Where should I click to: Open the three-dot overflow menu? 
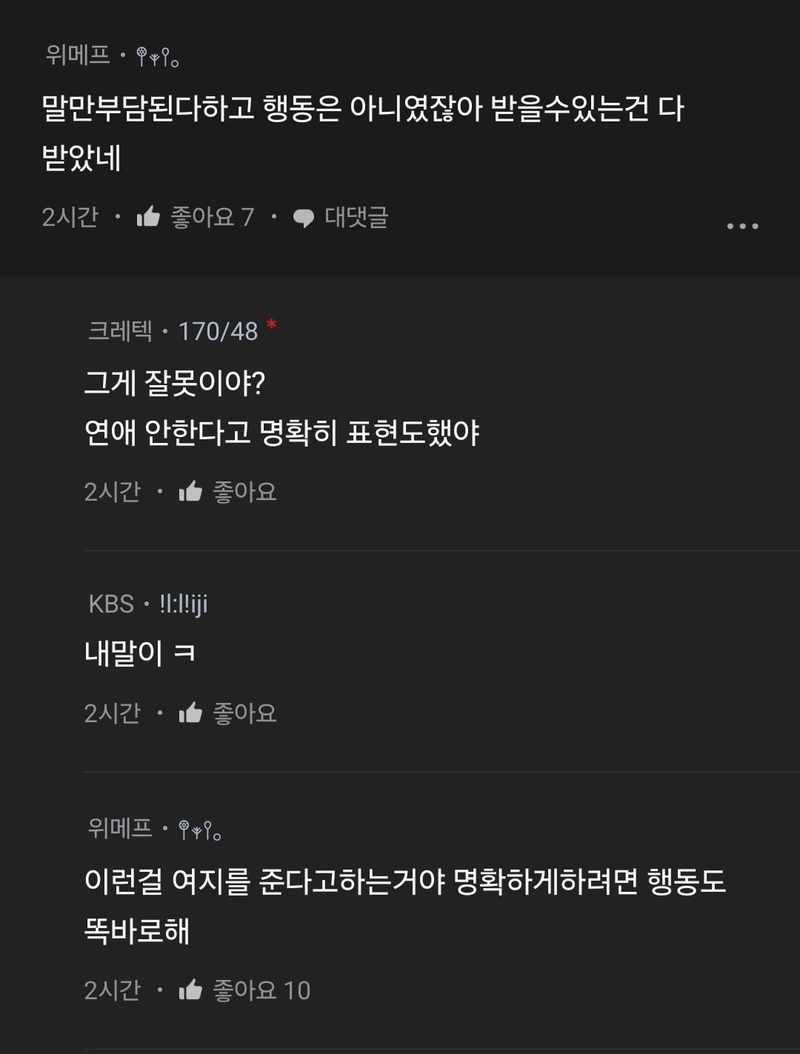point(742,227)
